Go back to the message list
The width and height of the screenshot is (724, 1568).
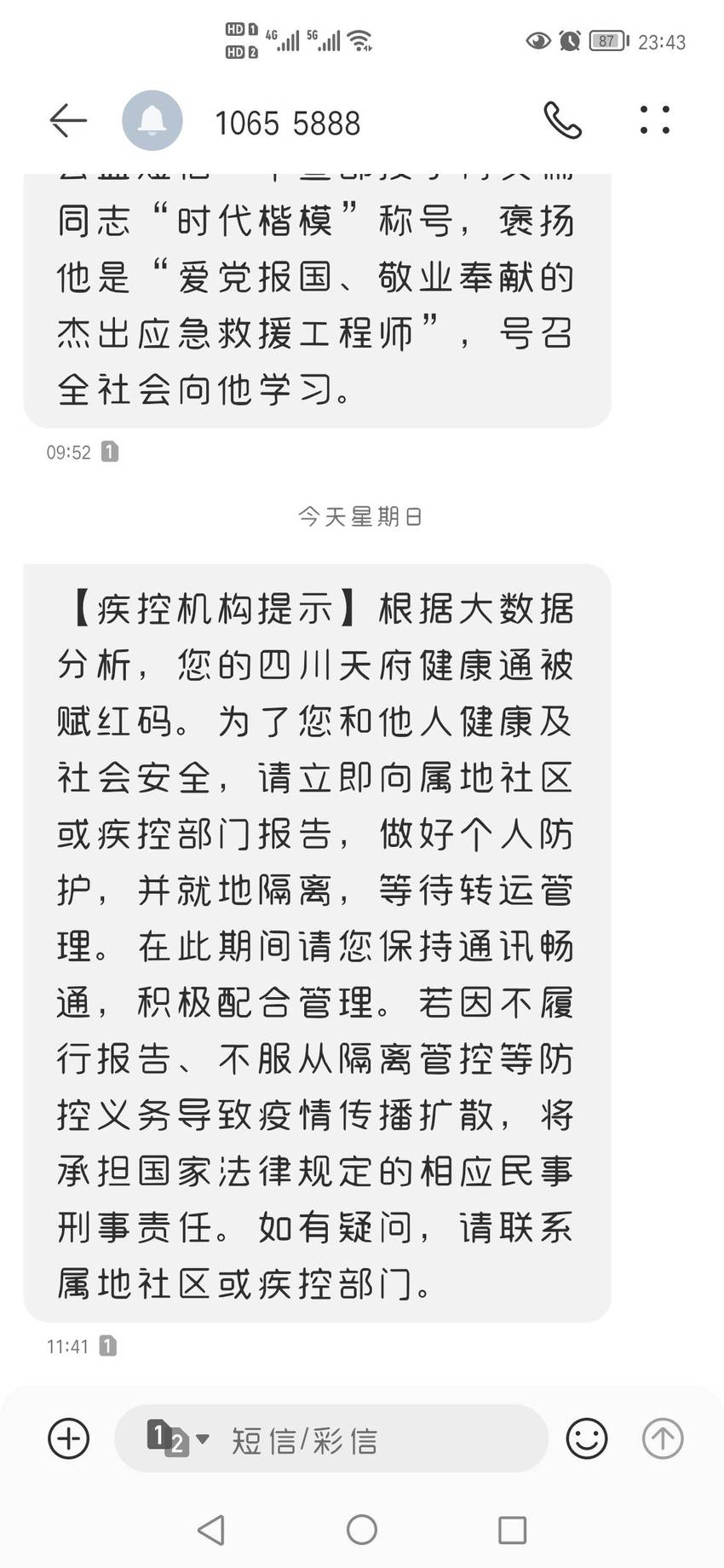[68, 121]
